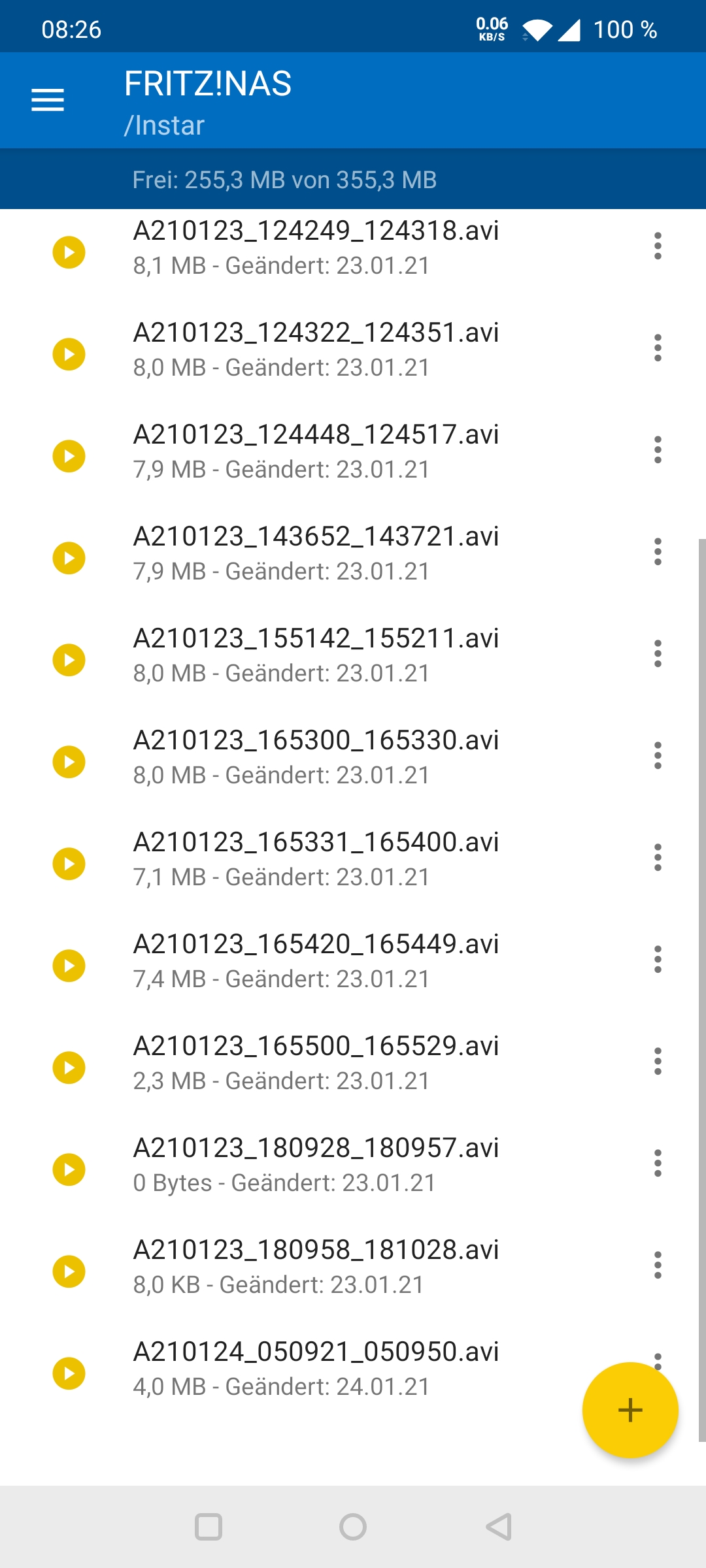
Task: Open the hamburger navigation drawer
Action: point(48,101)
